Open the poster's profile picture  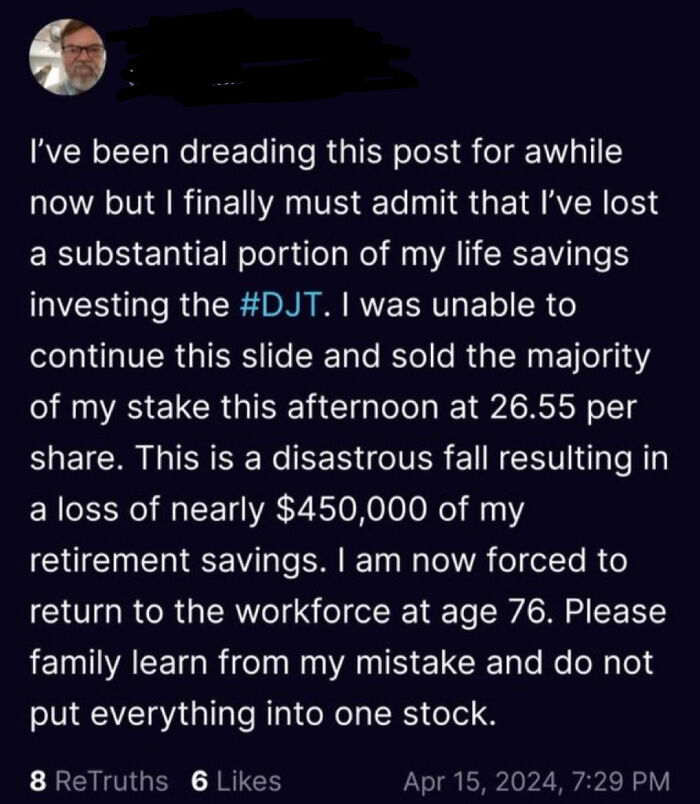point(67,57)
